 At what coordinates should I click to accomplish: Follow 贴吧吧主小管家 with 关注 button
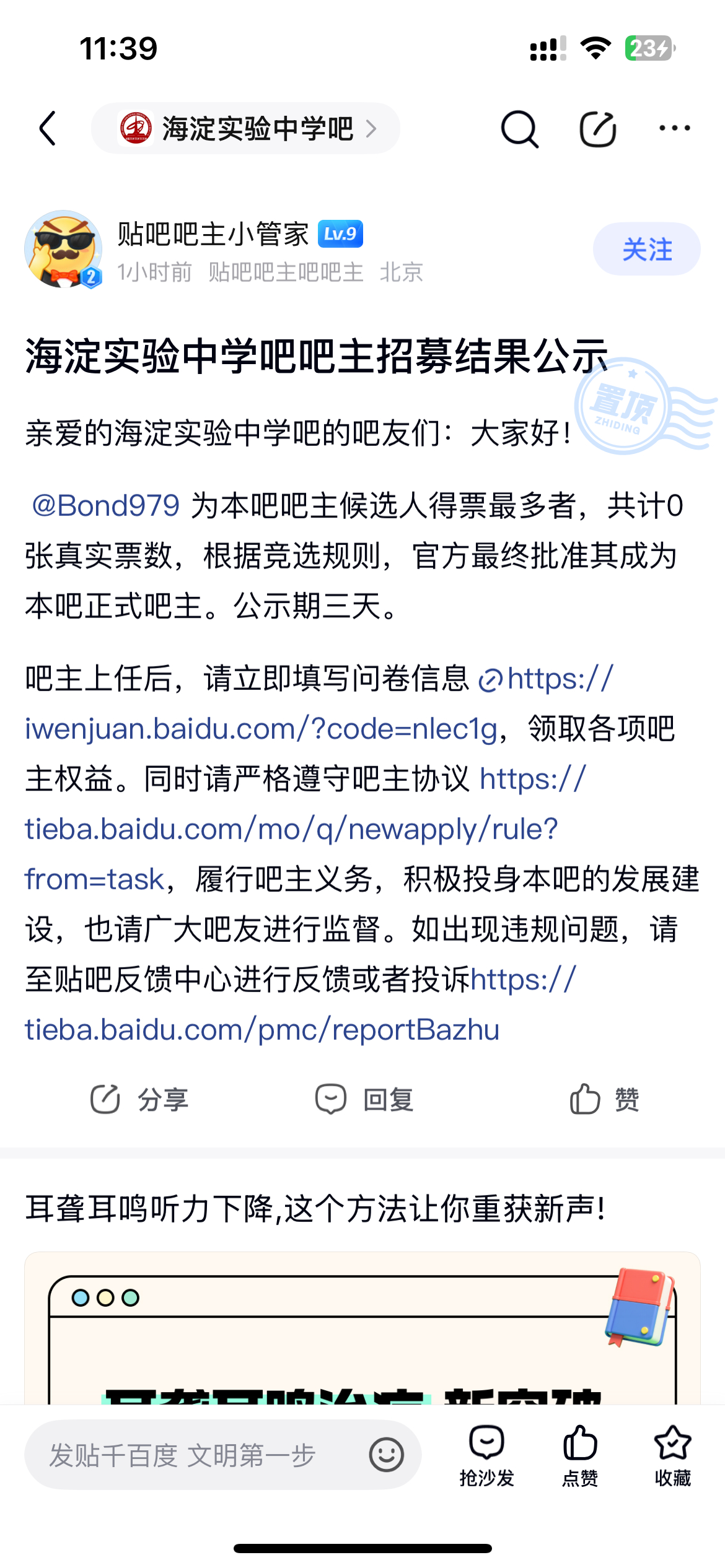coord(647,249)
